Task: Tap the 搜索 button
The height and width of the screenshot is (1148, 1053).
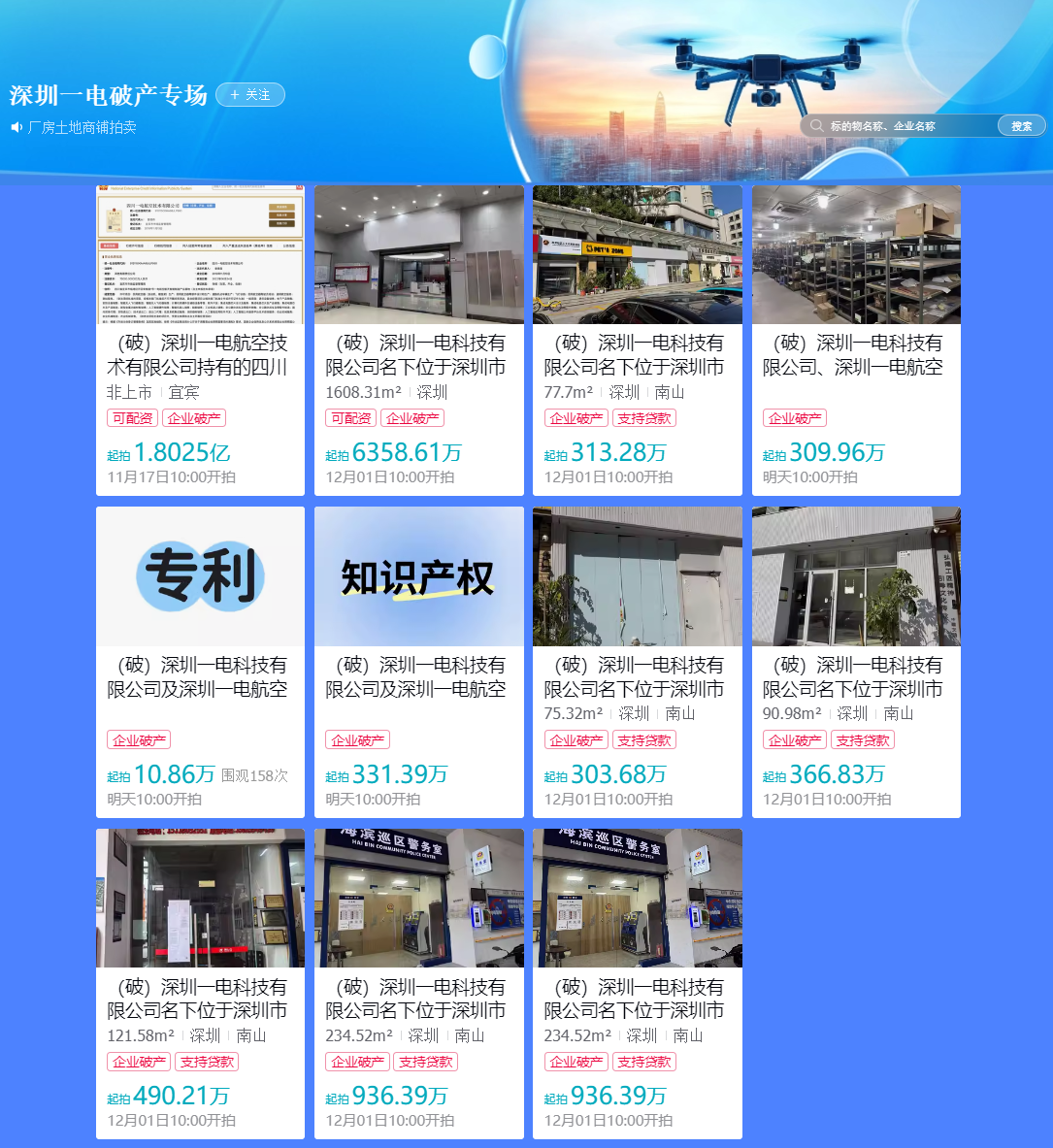Action: tap(1021, 126)
